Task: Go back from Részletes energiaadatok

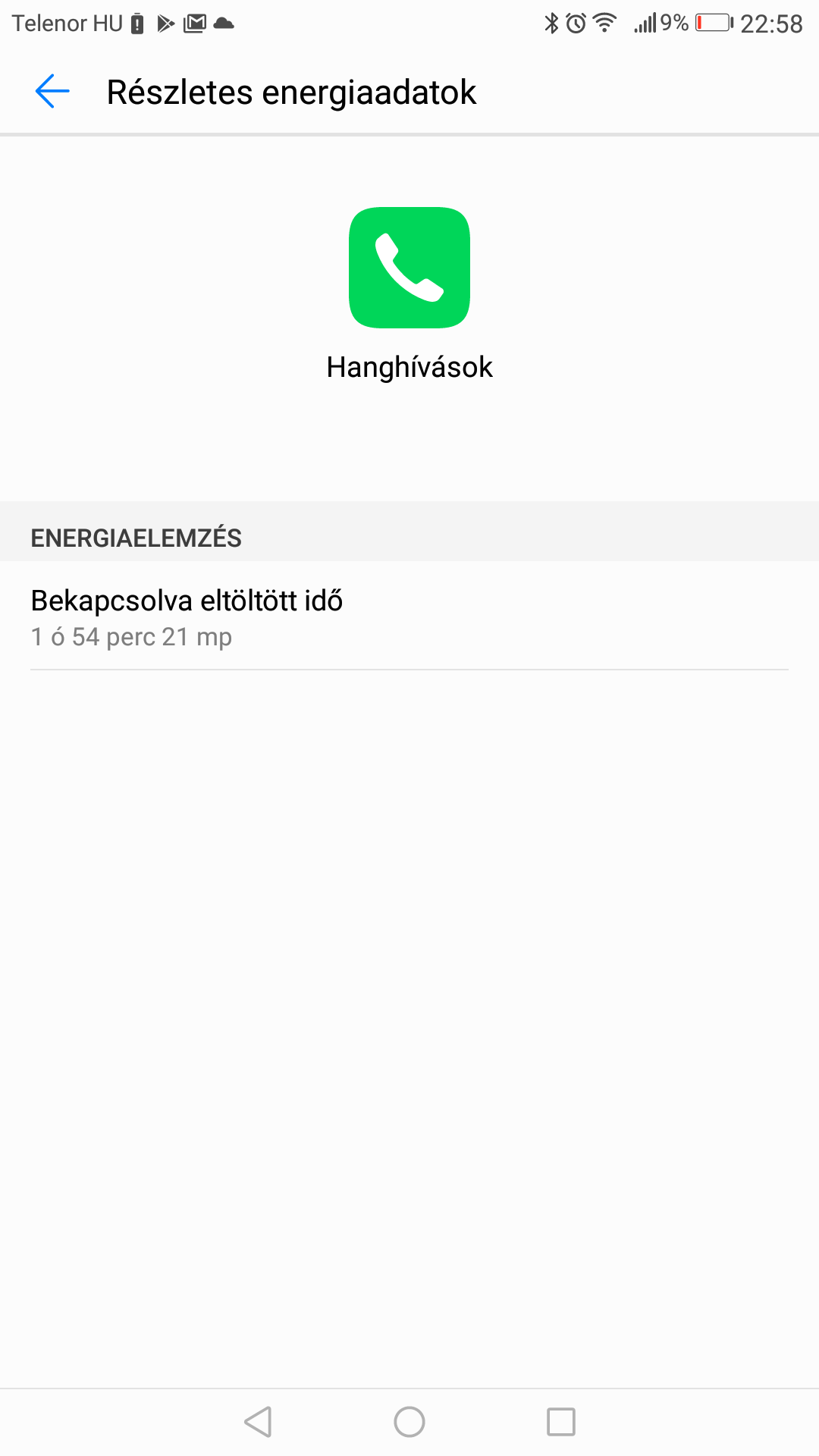Action: (52, 92)
